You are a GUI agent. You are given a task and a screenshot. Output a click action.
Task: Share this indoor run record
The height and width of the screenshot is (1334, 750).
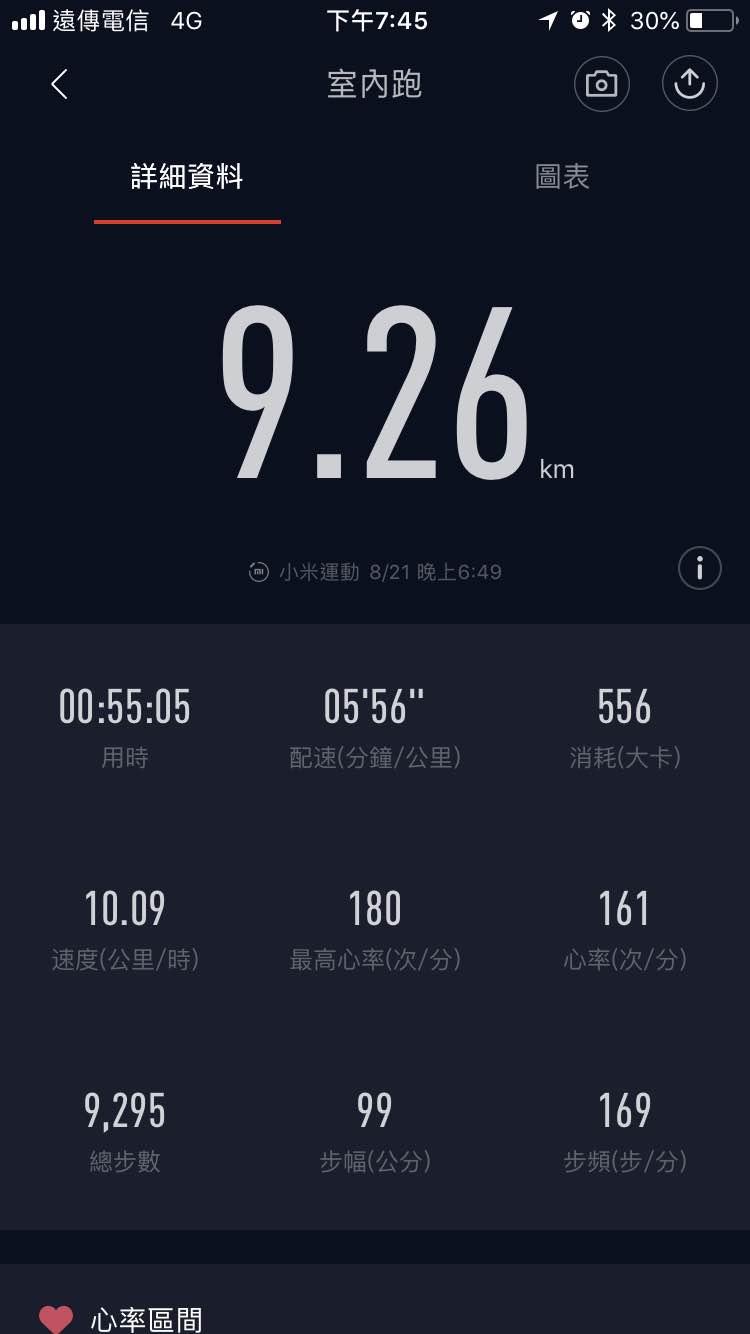[x=690, y=84]
